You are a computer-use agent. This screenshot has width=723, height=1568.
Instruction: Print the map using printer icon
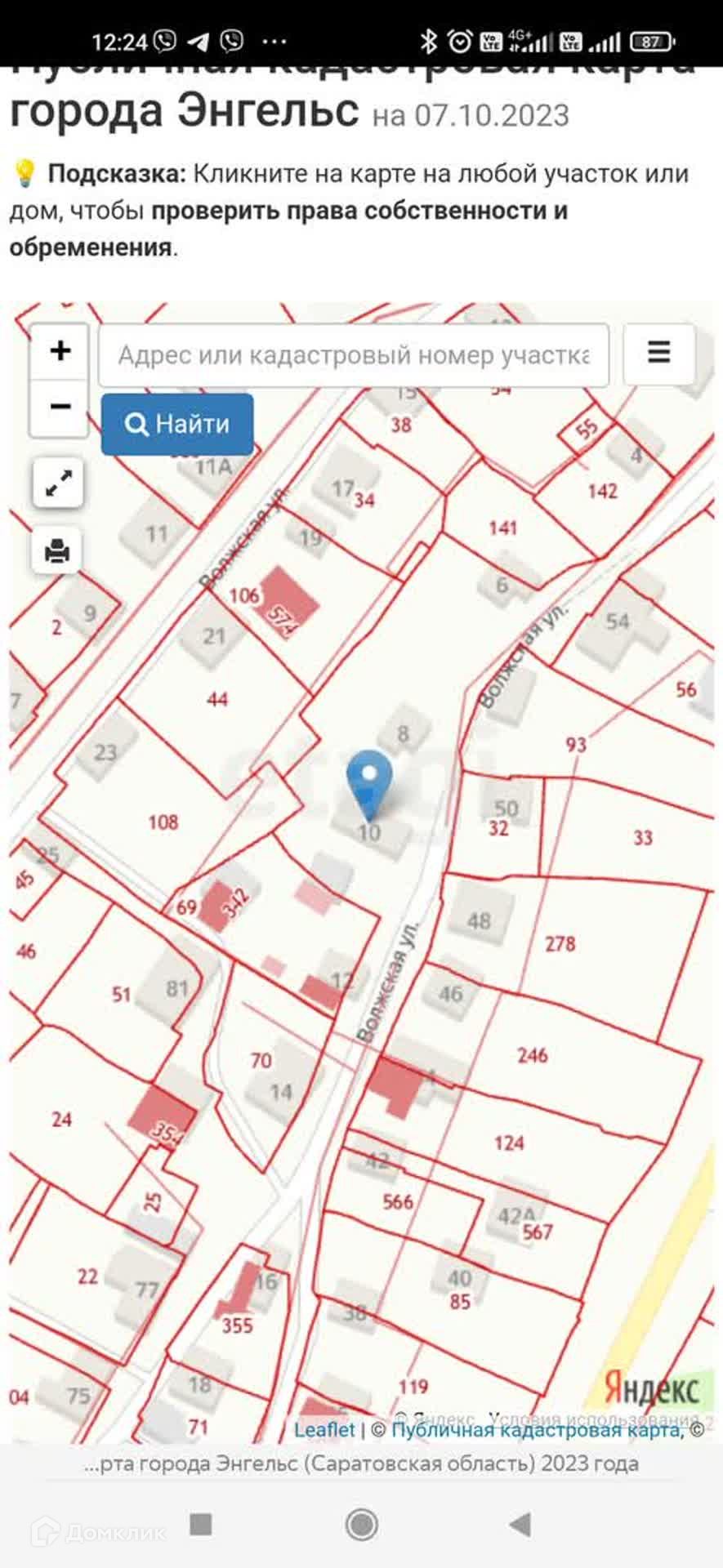tap(58, 551)
